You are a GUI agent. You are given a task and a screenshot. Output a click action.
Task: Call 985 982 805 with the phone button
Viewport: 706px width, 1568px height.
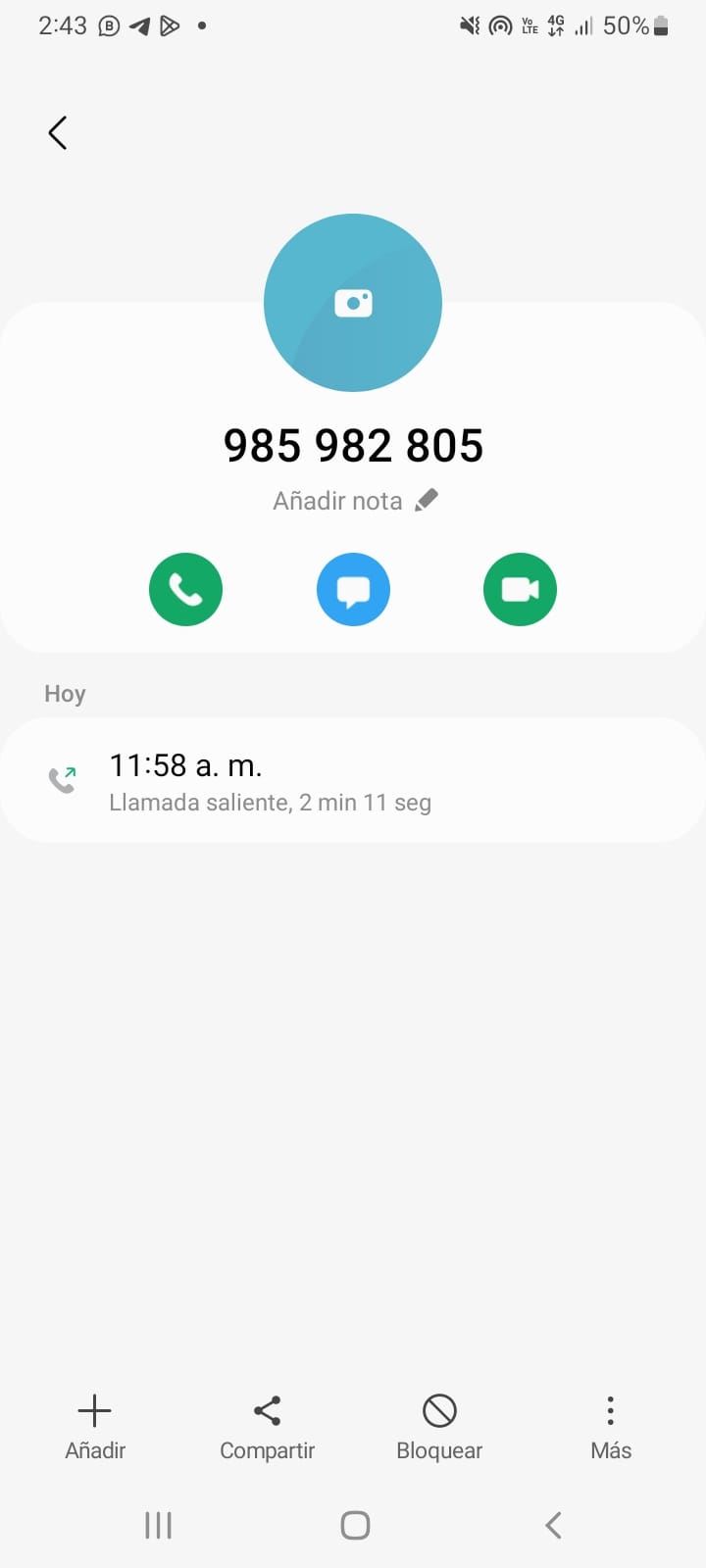(x=185, y=589)
